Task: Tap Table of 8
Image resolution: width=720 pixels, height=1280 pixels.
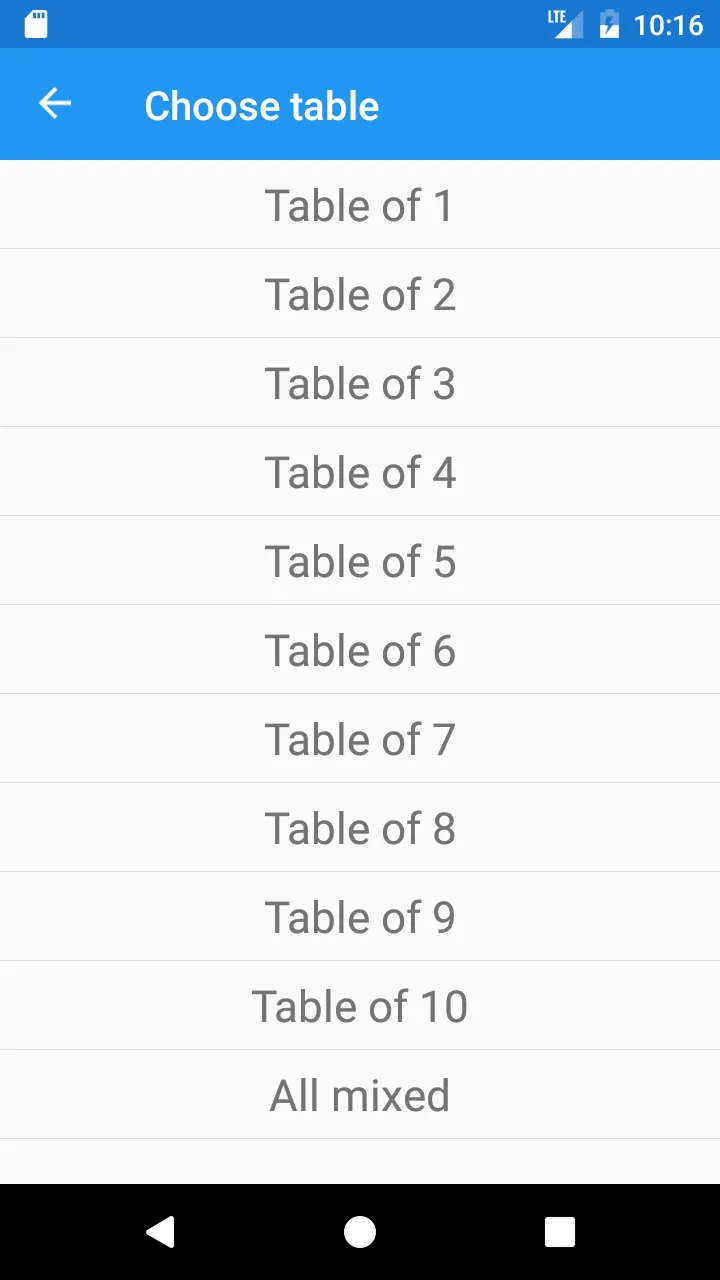Action: pos(360,828)
